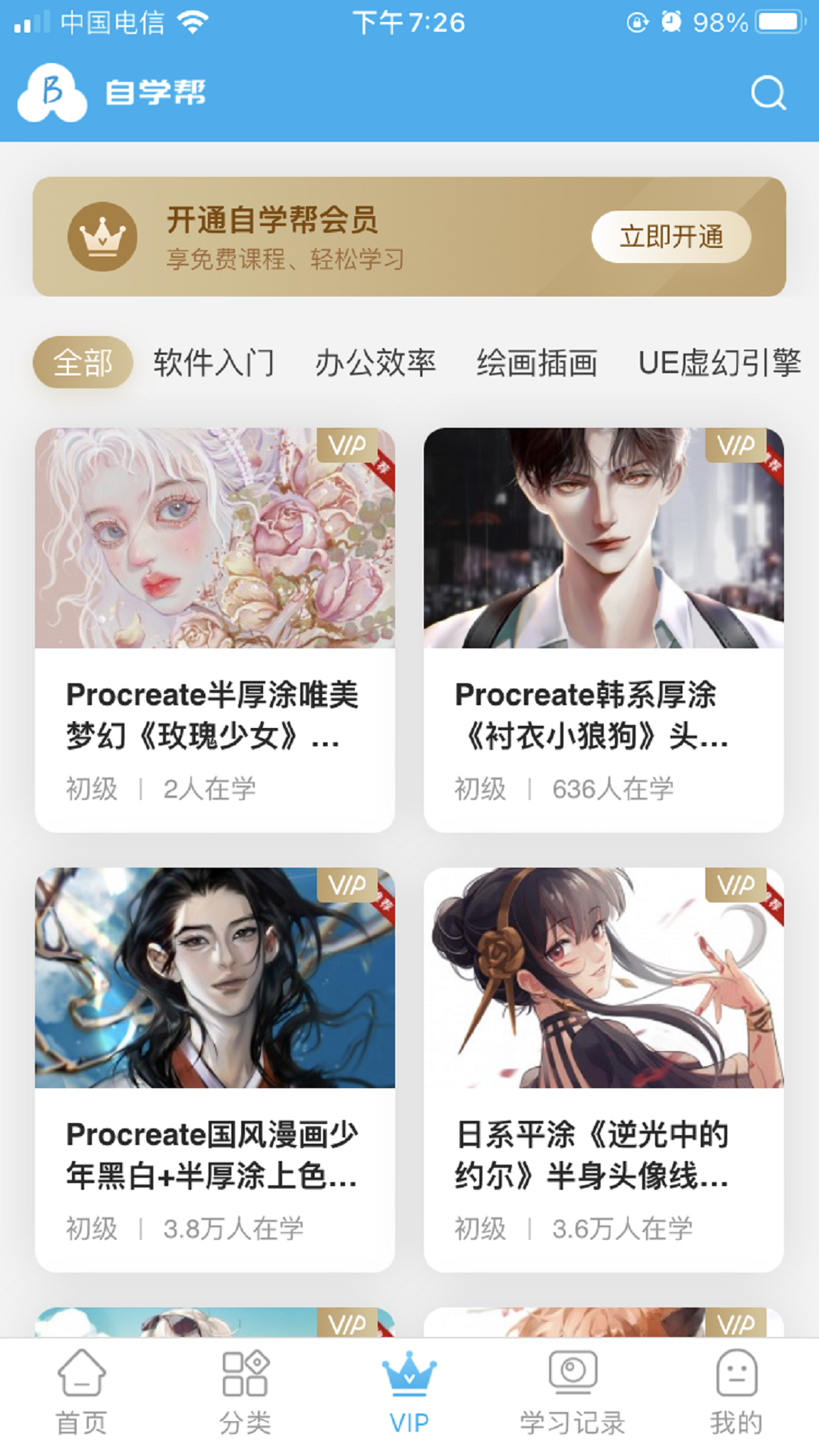Switch to the UE虚幻引擎 tab
Image resolution: width=819 pixels, height=1456 pixels.
point(720,362)
